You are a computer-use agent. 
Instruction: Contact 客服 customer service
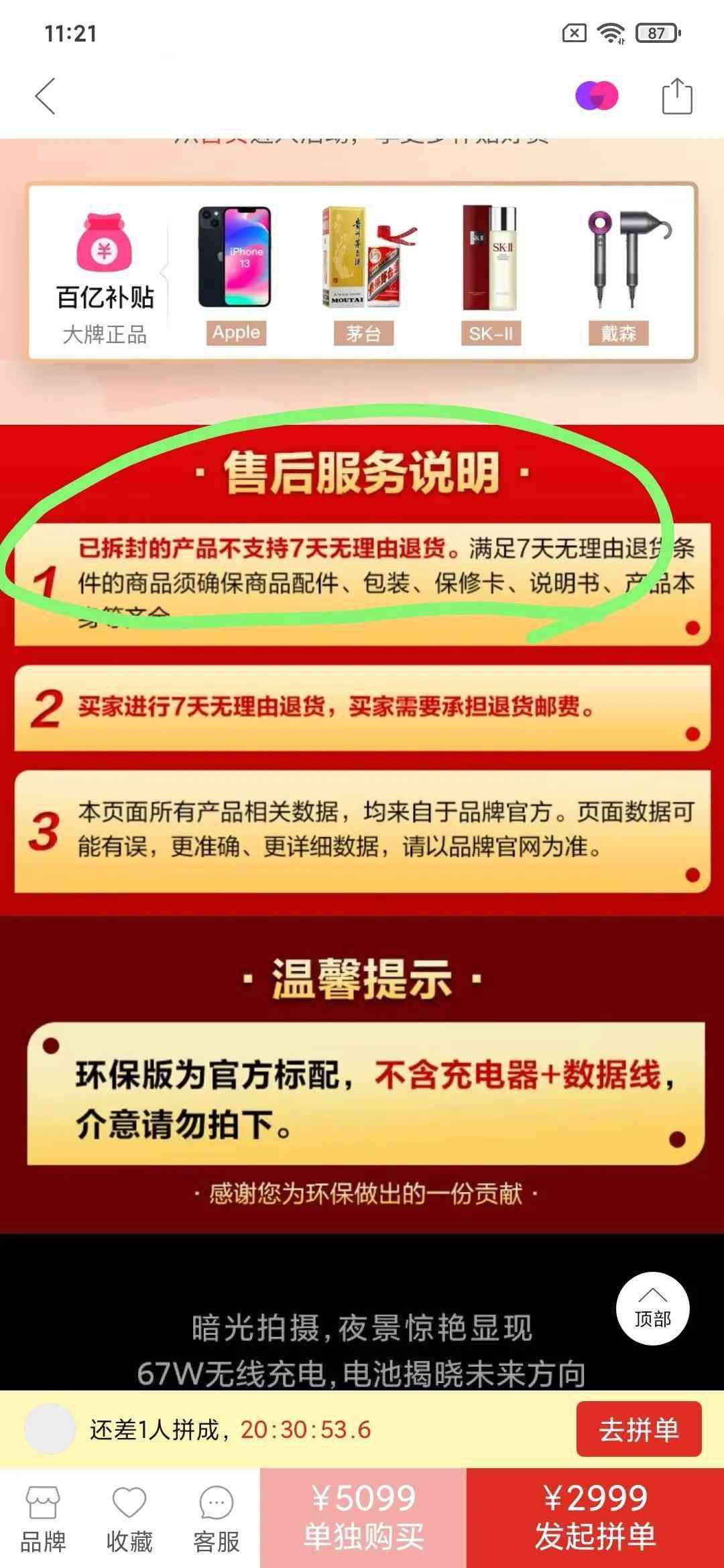tap(216, 1518)
